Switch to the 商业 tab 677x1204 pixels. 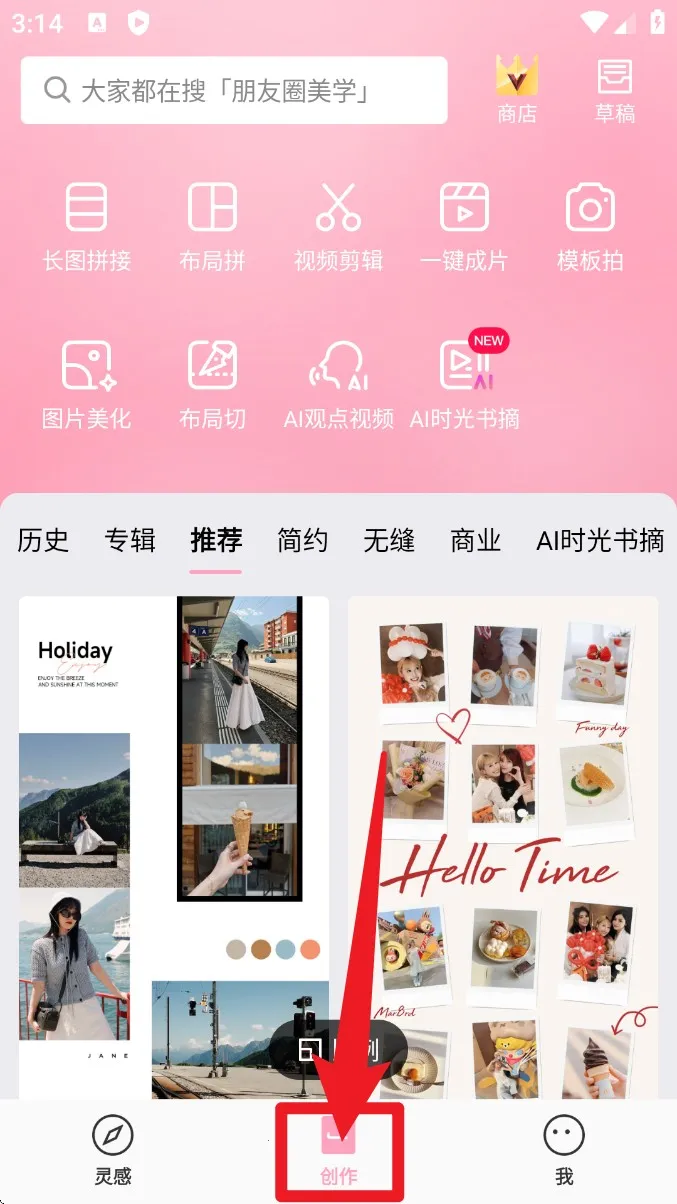[475, 541]
